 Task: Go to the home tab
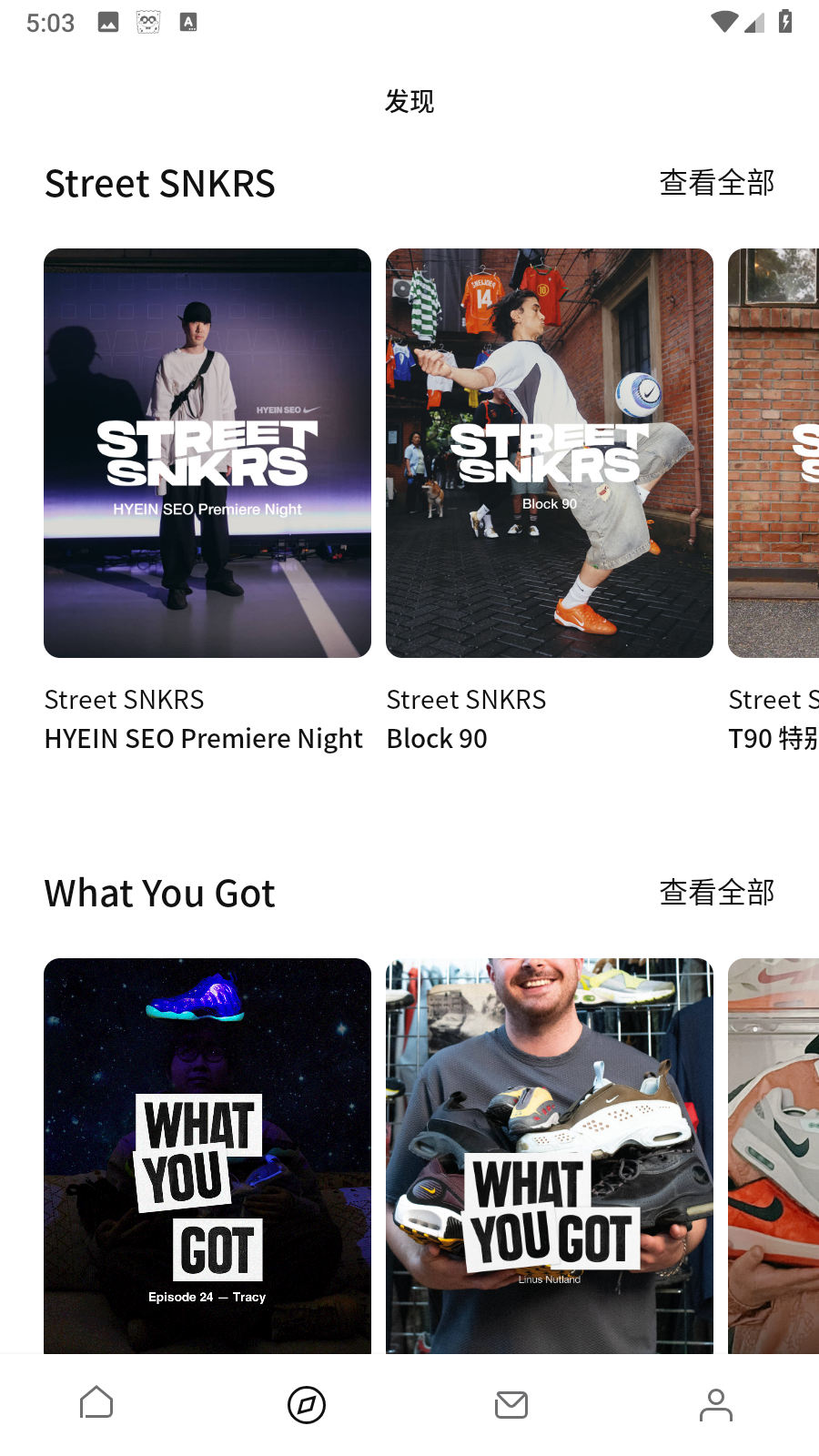click(x=96, y=1404)
